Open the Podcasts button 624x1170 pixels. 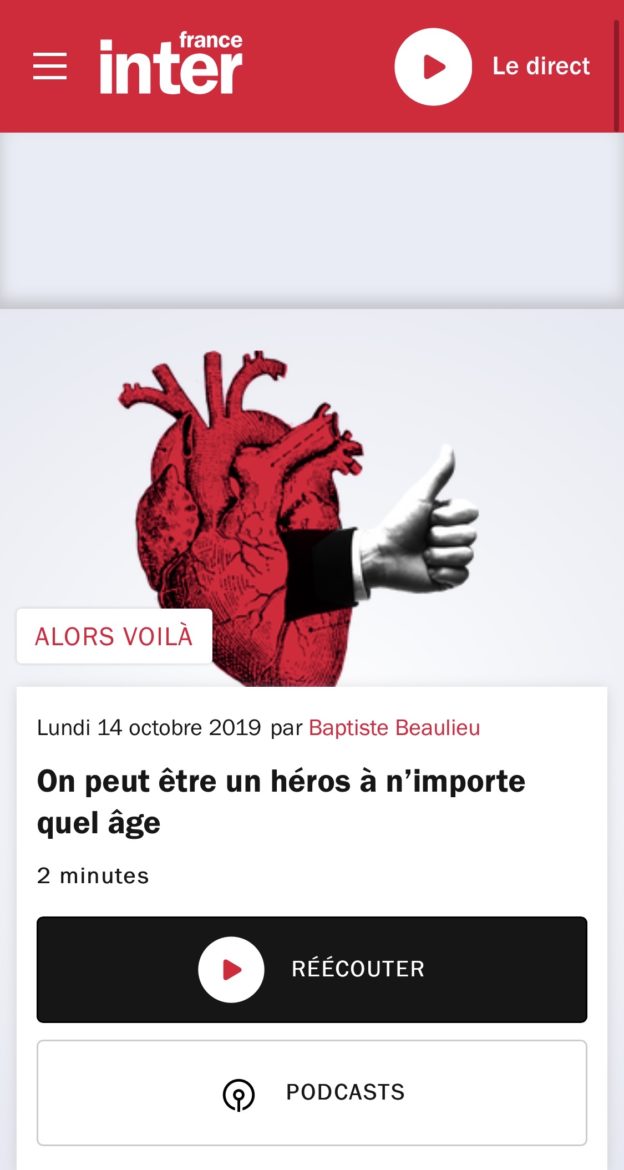pyautogui.click(x=312, y=1093)
